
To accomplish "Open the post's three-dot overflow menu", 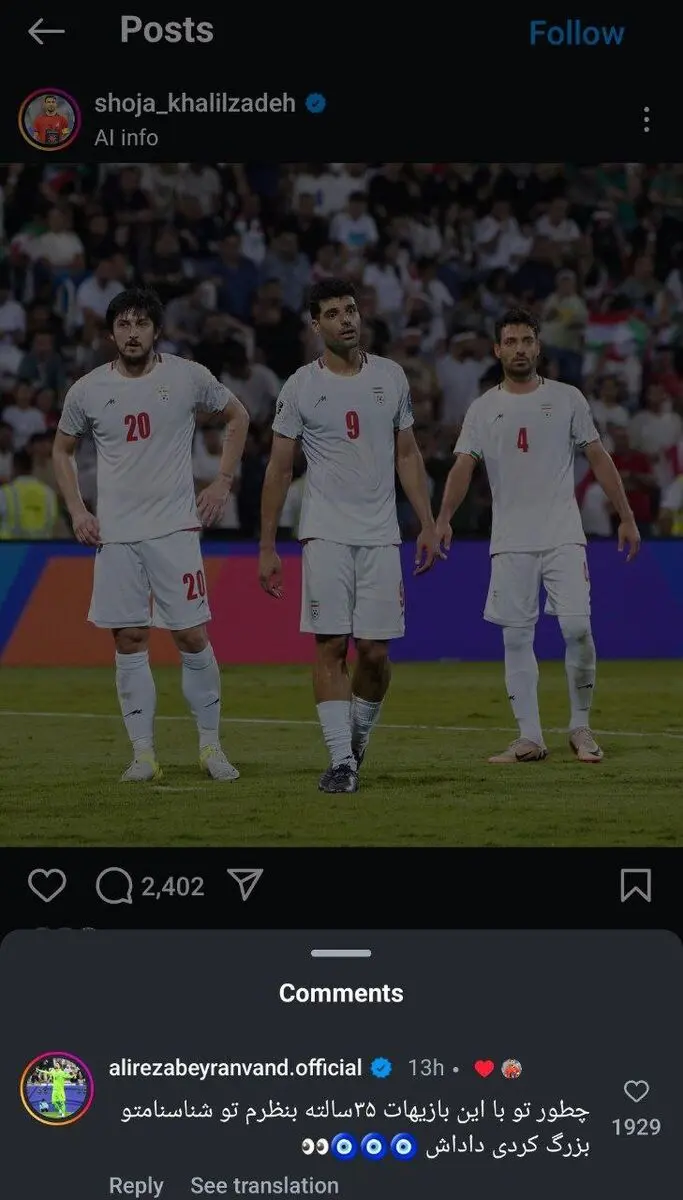I will tap(646, 120).
